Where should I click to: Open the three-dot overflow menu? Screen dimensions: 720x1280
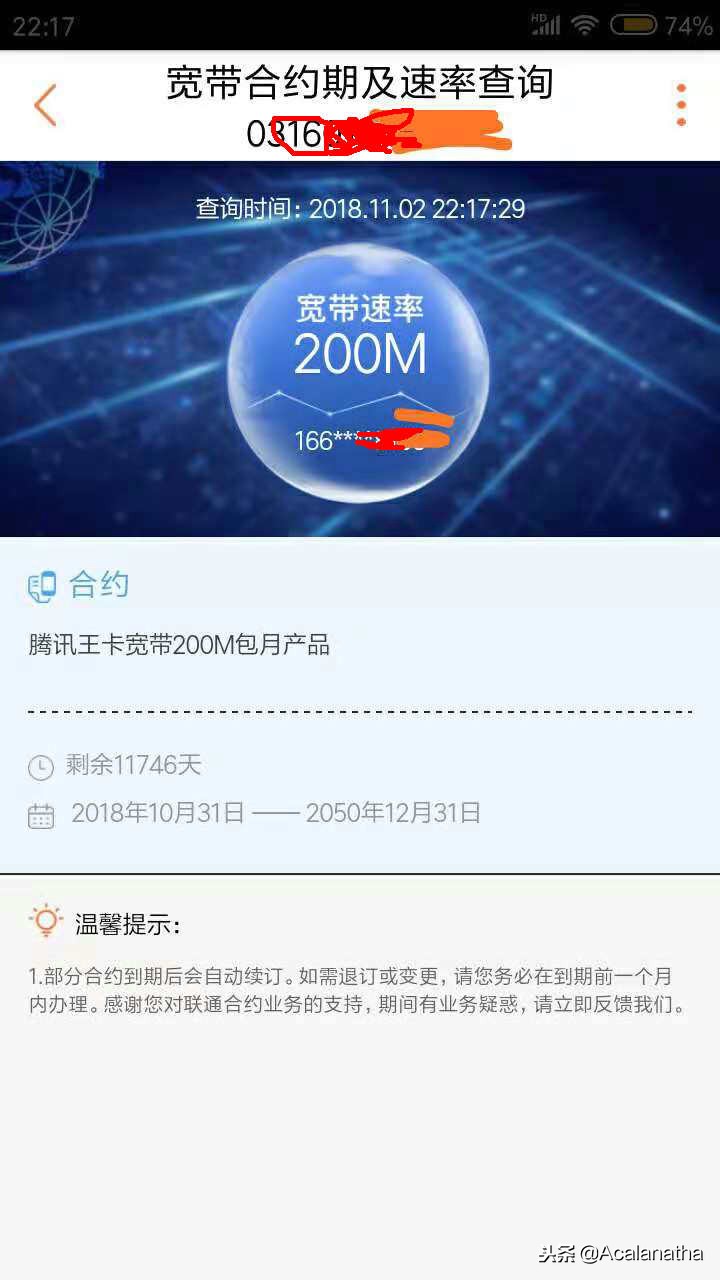coord(681,105)
